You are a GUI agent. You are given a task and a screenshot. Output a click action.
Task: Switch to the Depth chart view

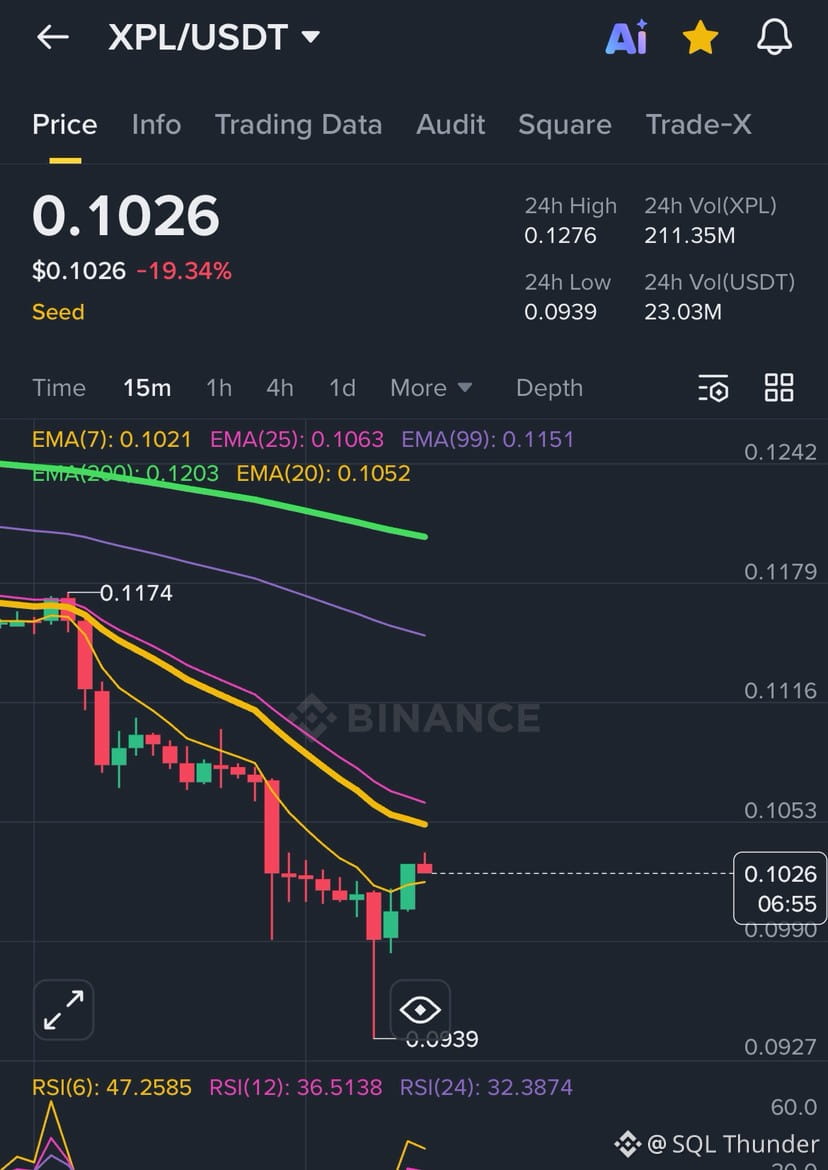(549, 388)
